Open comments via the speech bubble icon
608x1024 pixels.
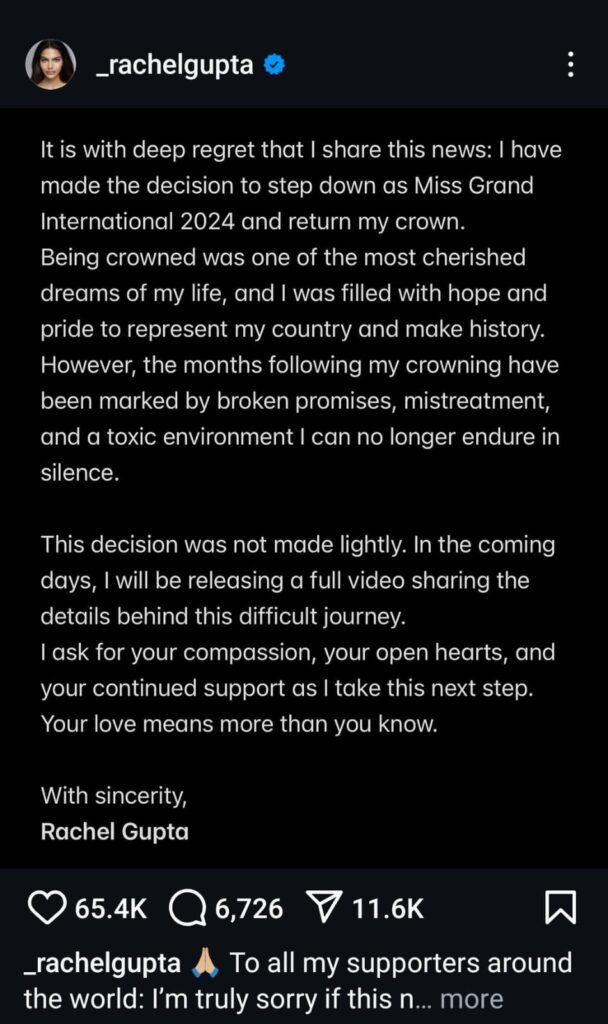(187, 908)
